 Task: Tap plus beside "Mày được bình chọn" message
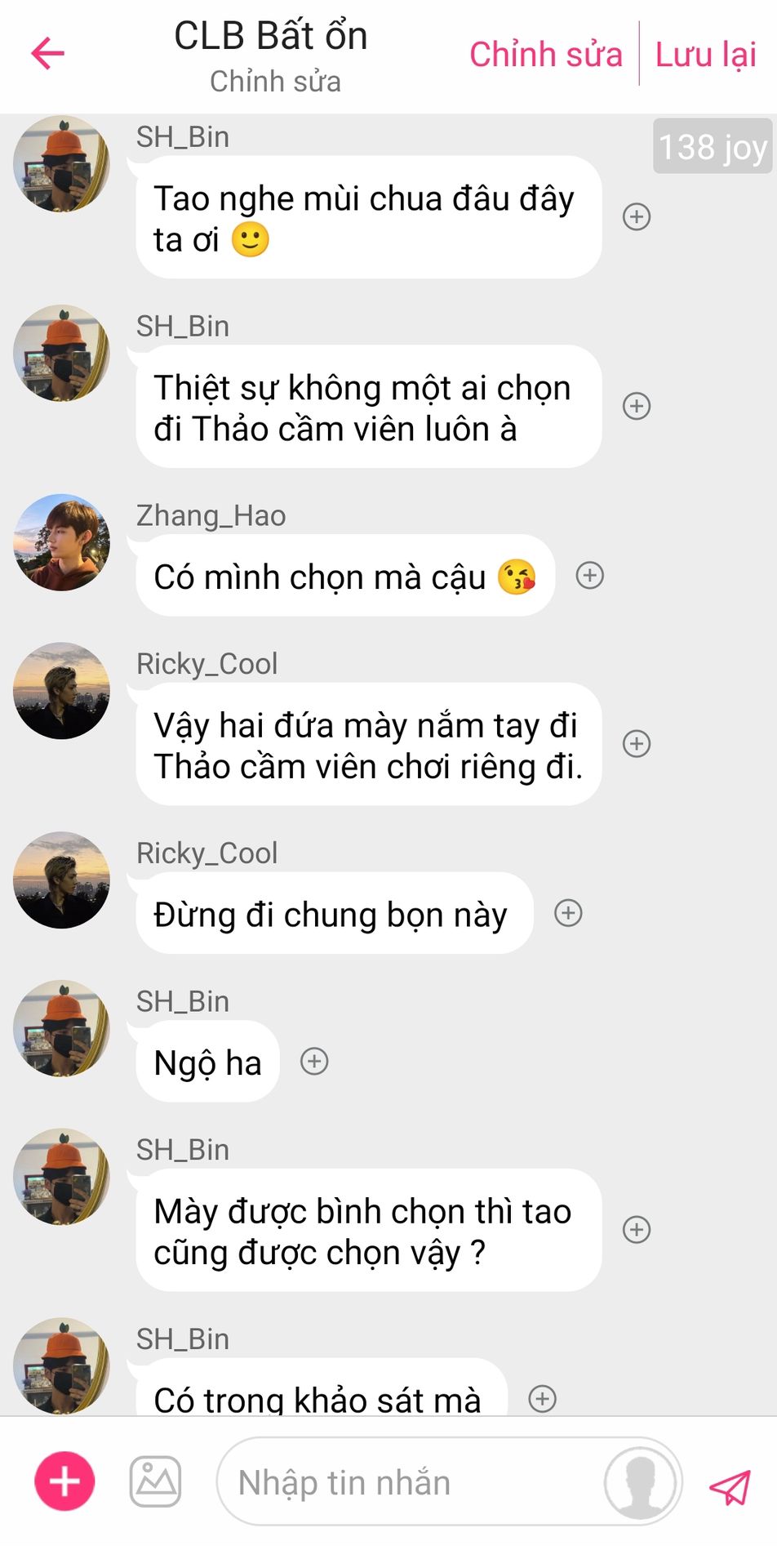637,1229
